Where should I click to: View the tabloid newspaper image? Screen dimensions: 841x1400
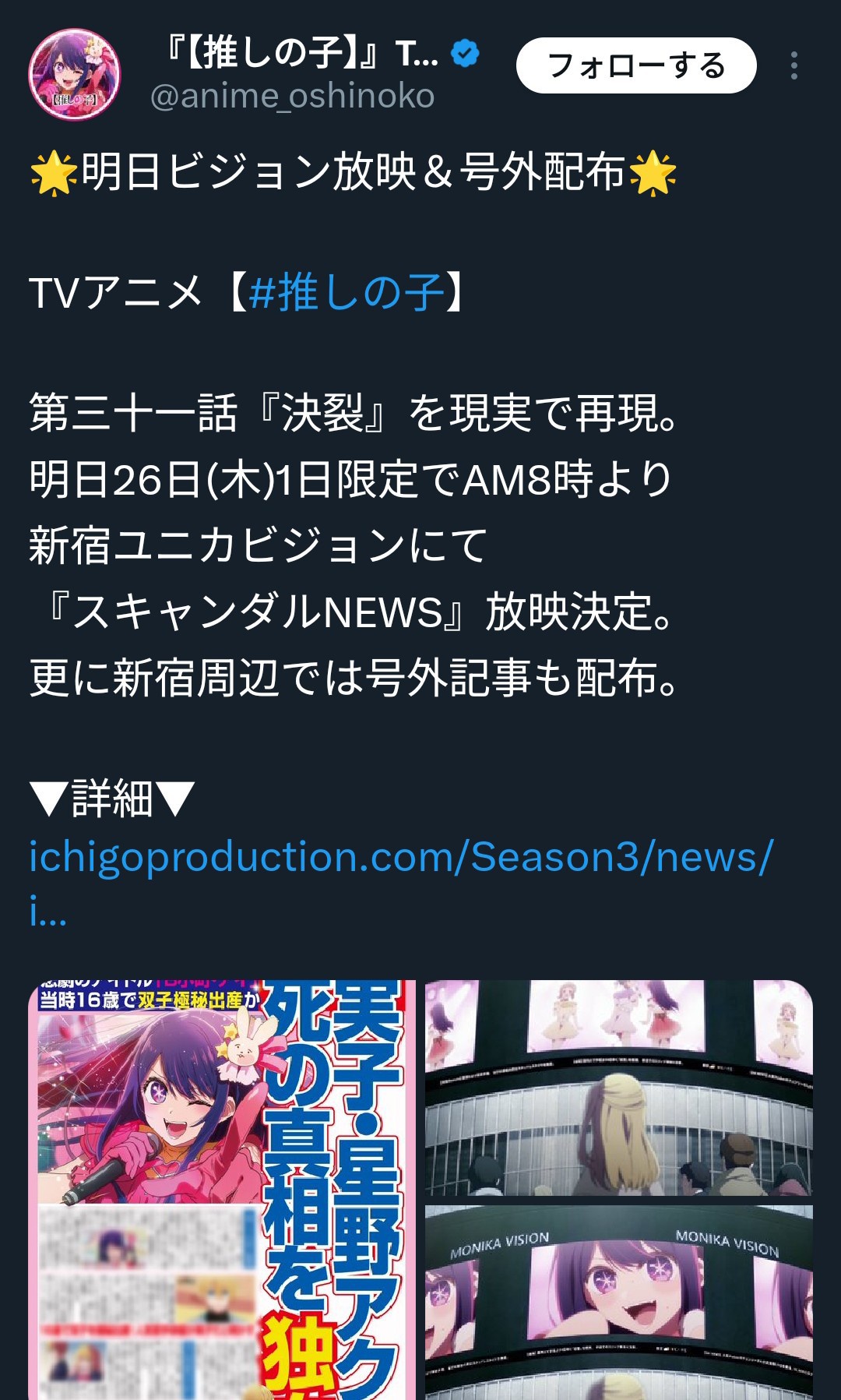(222, 1188)
